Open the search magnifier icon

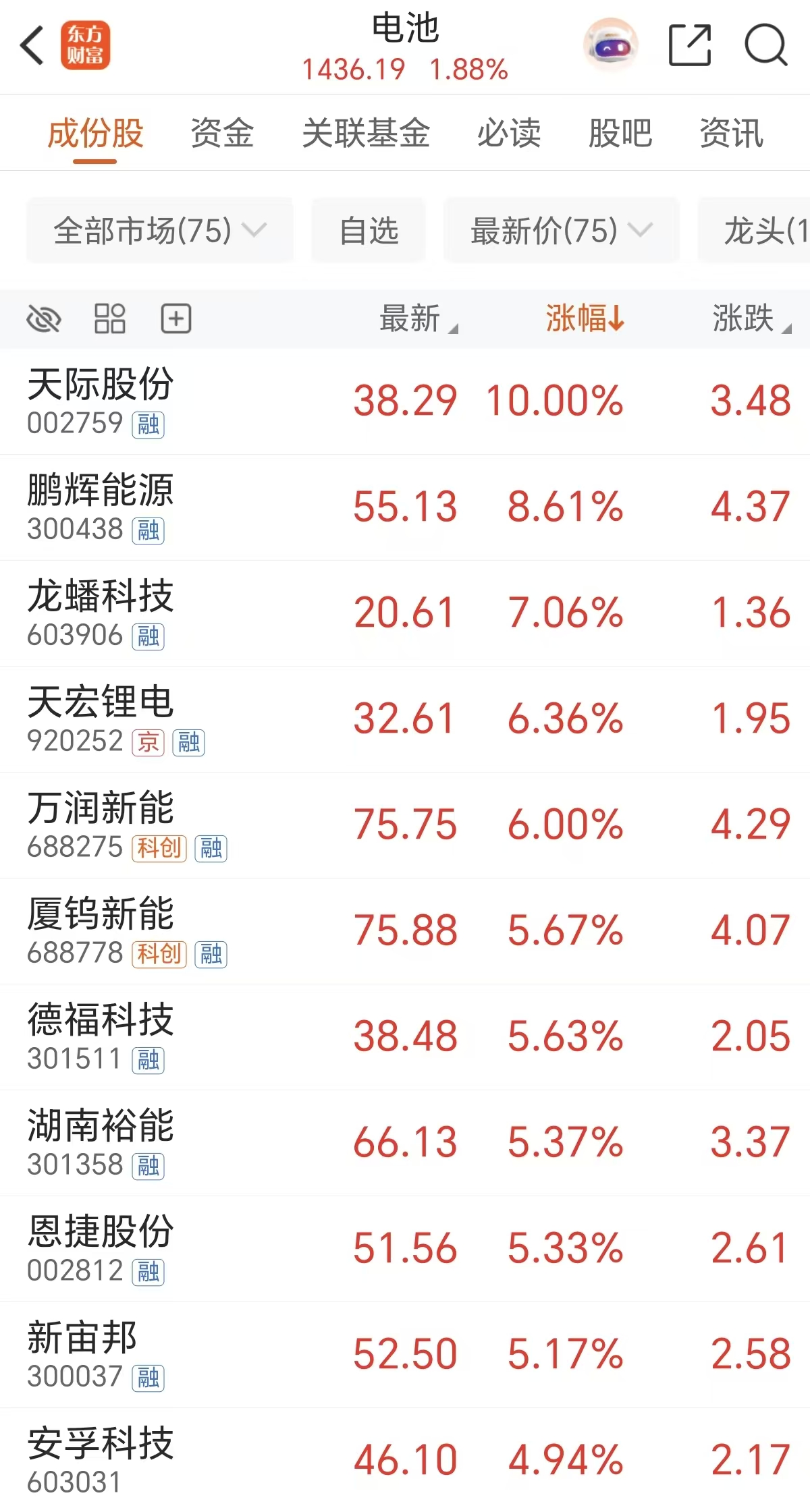766,46
